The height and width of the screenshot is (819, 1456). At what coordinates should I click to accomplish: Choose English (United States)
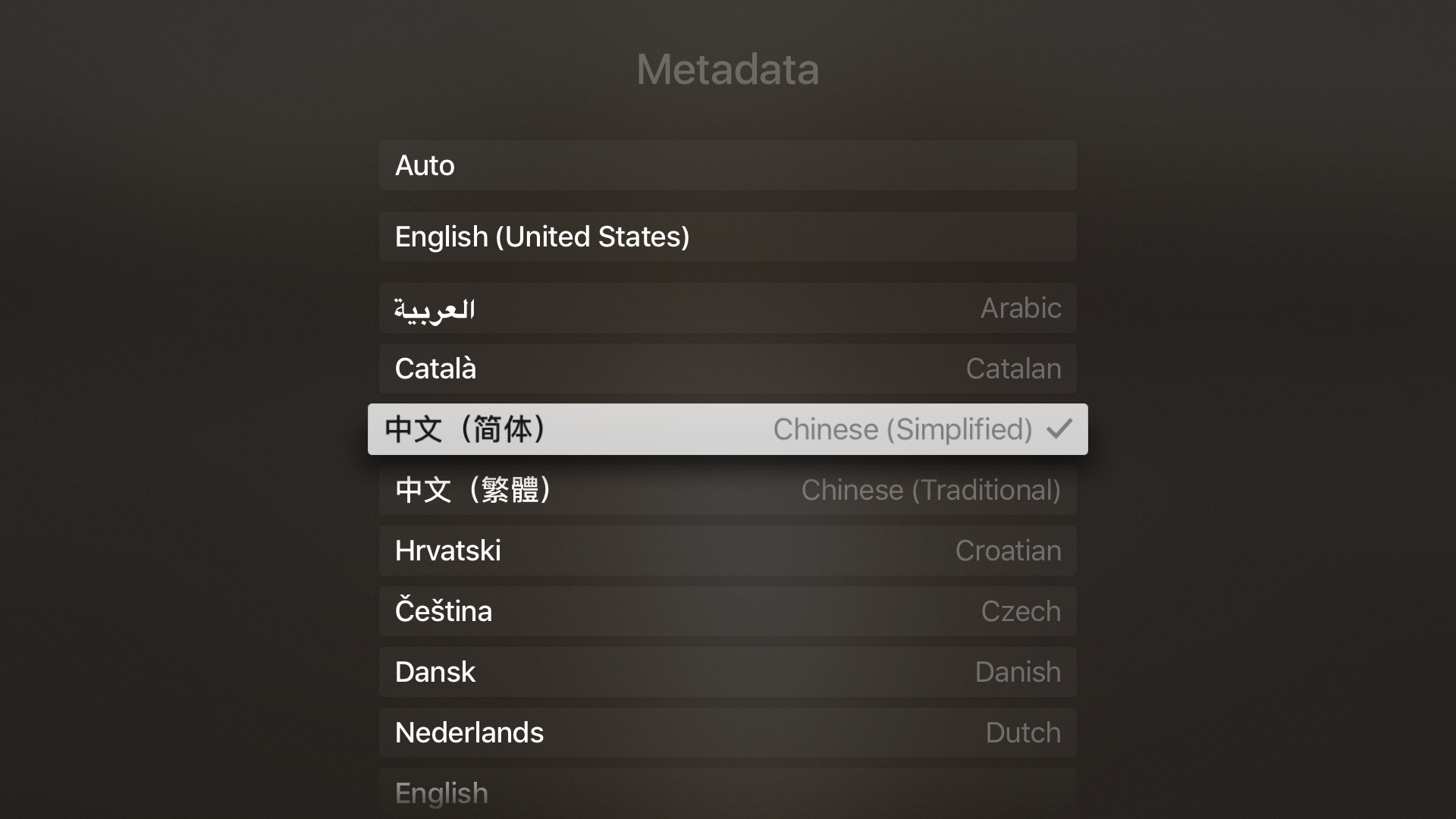[727, 237]
